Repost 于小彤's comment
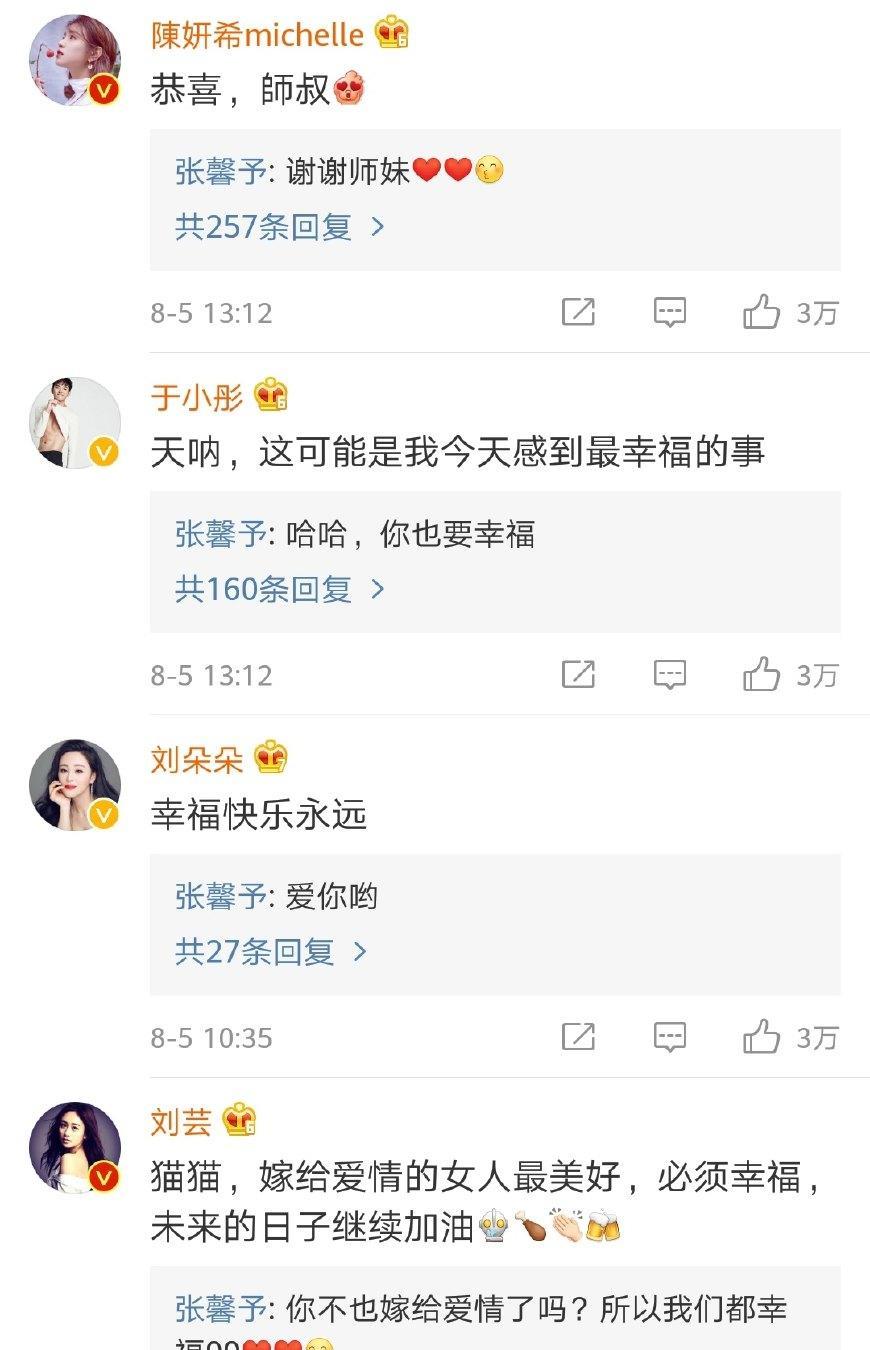The image size is (870, 1350). pyautogui.click(x=578, y=675)
